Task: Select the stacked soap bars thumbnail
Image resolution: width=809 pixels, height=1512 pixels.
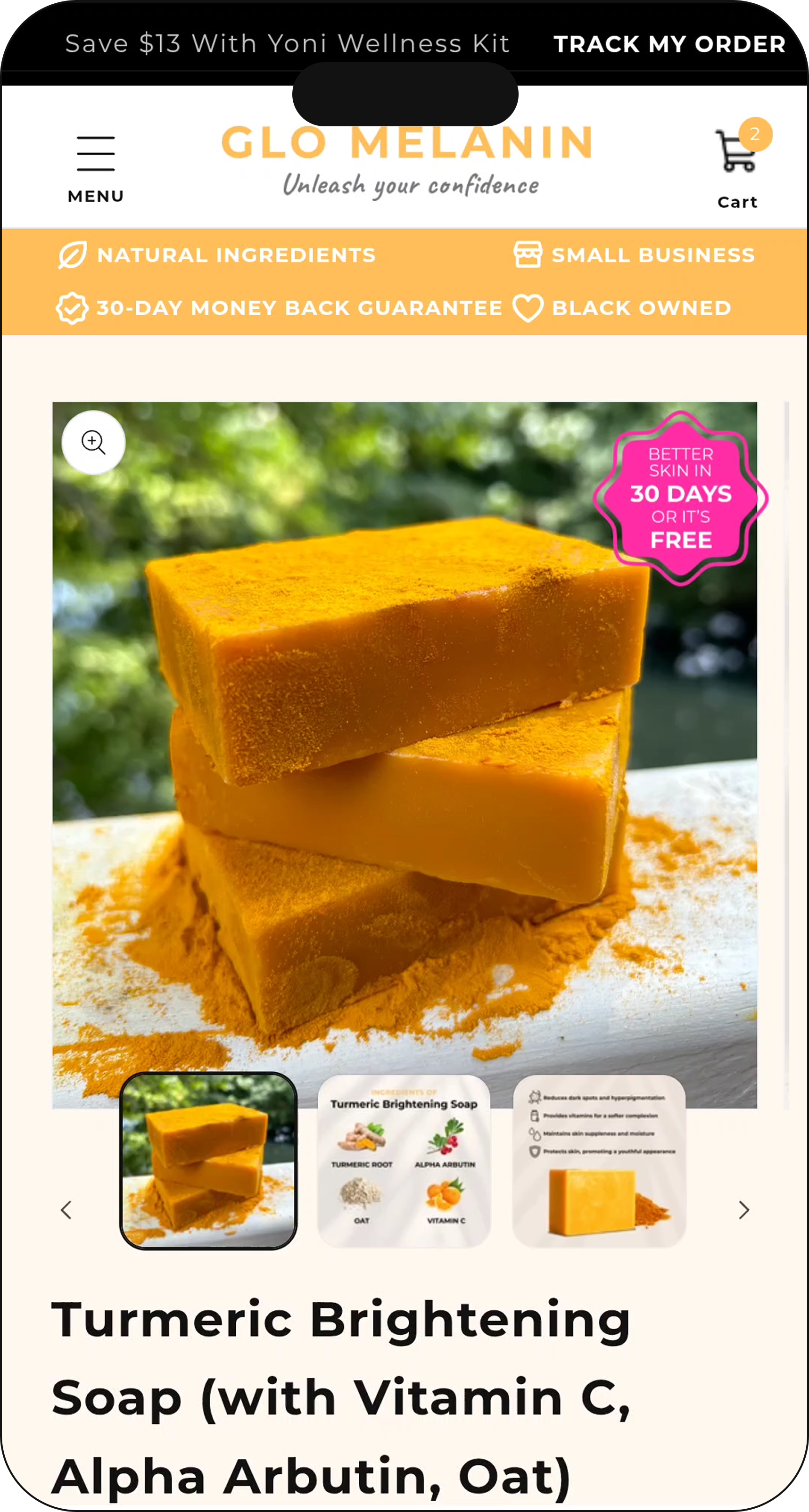Action: point(208,1160)
